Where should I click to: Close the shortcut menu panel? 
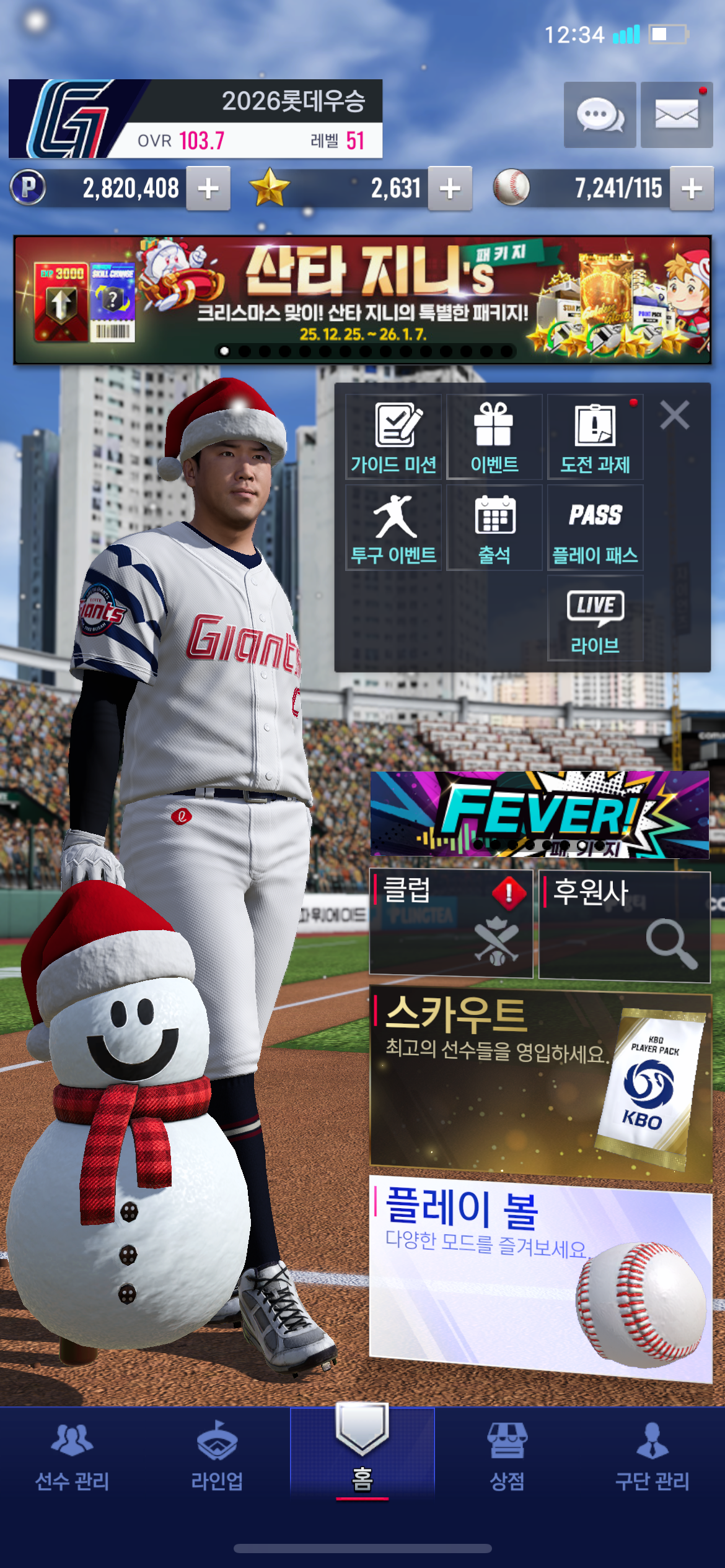click(x=674, y=415)
